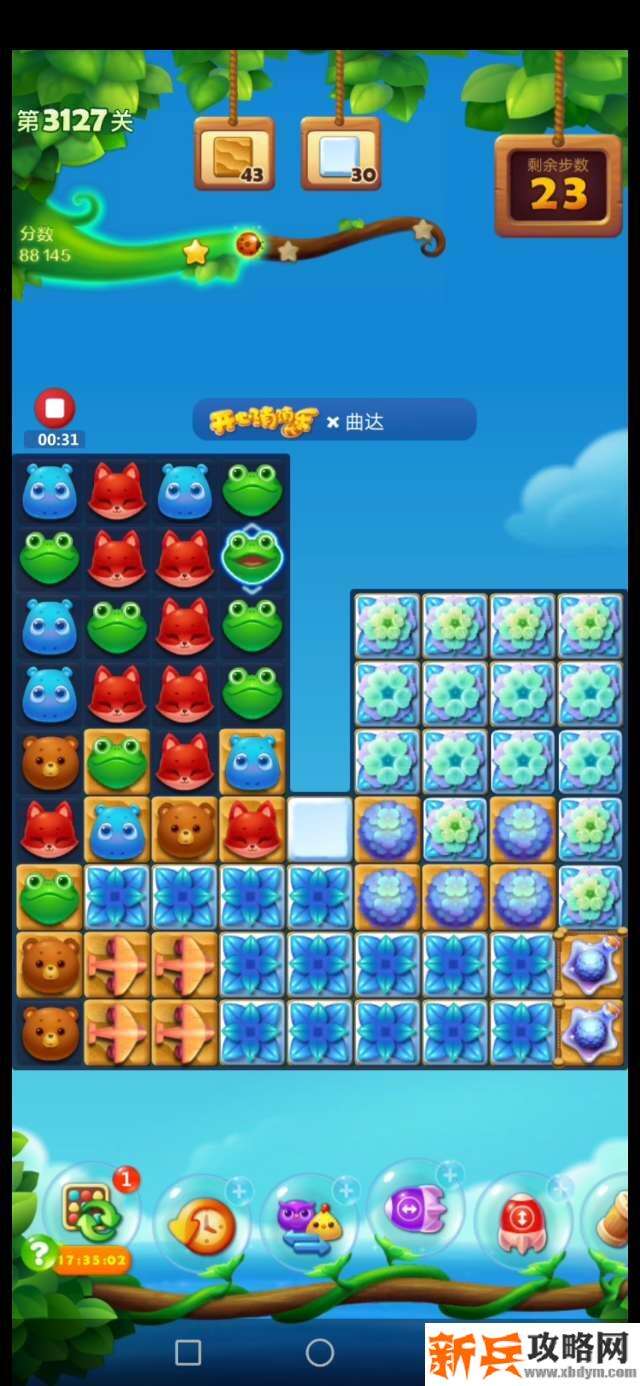The image size is (640, 1386).
Task: Stop the screen recording
Action: pyautogui.click(x=55, y=408)
